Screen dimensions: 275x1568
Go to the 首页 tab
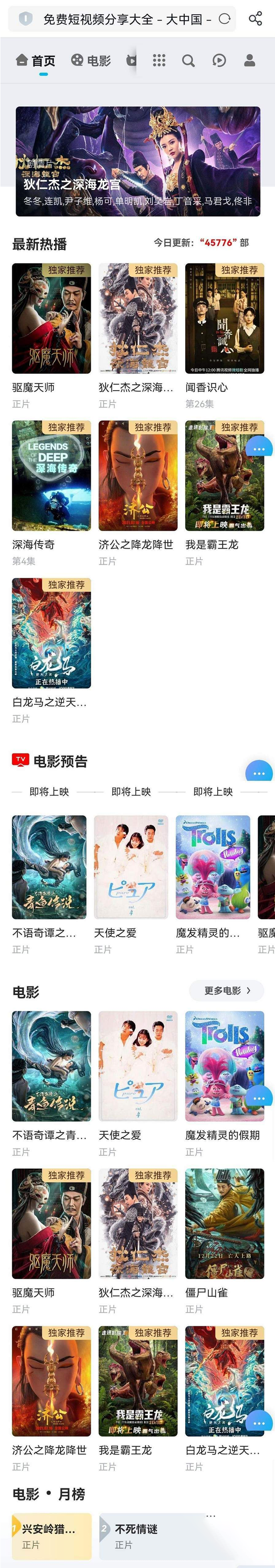click(37, 60)
